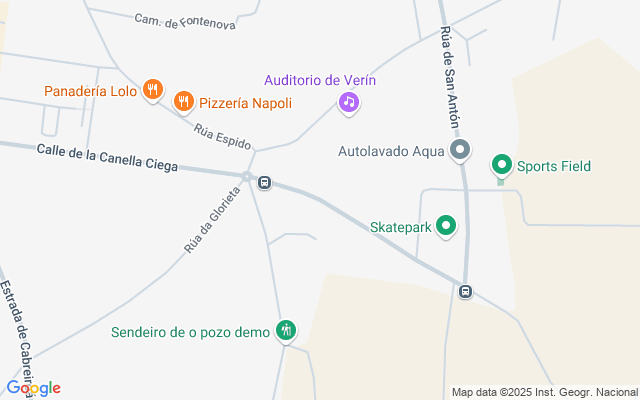Select the Pizzería Napoli map pin

click(x=183, y=101)
